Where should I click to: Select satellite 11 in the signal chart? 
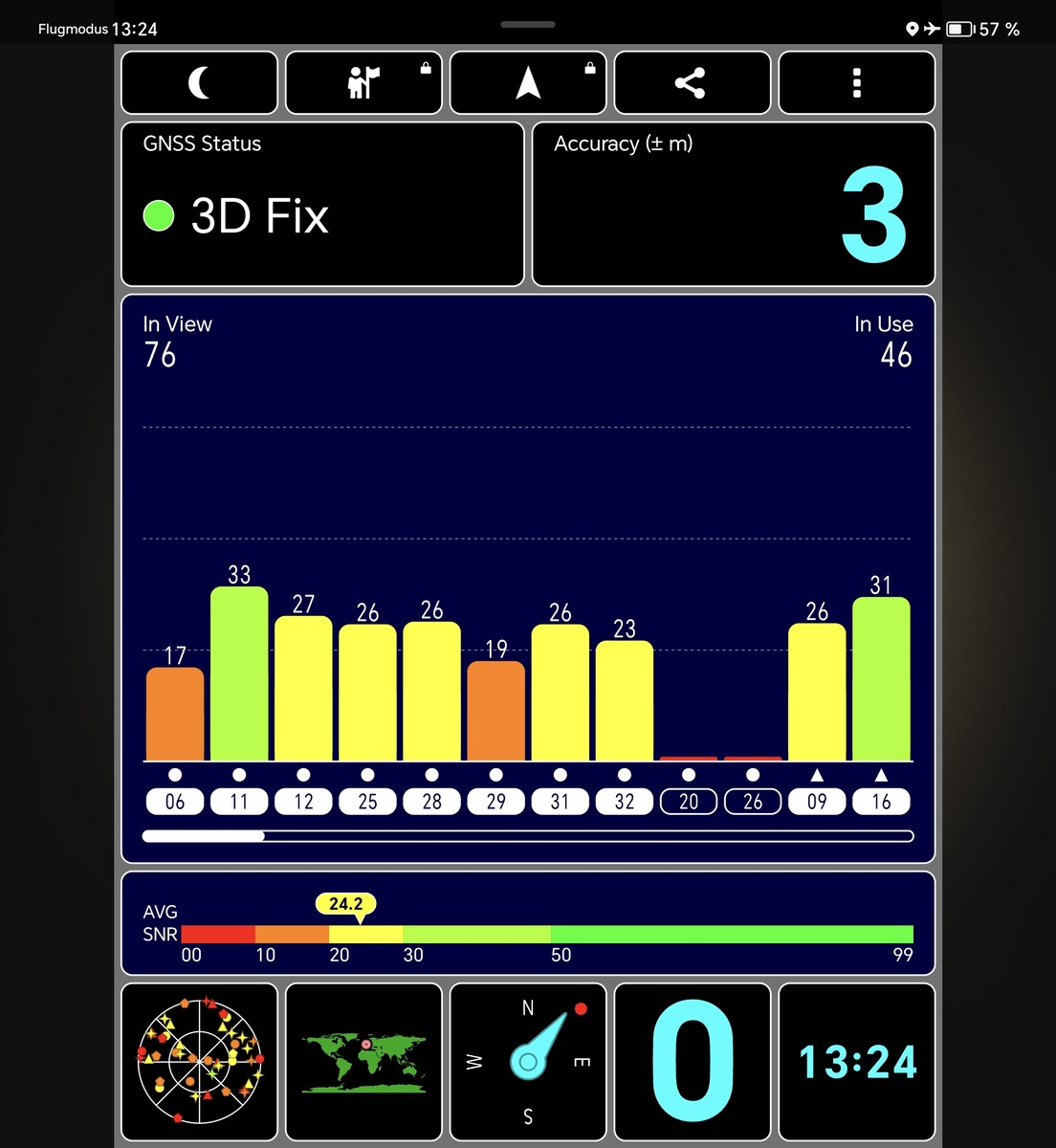239,802
